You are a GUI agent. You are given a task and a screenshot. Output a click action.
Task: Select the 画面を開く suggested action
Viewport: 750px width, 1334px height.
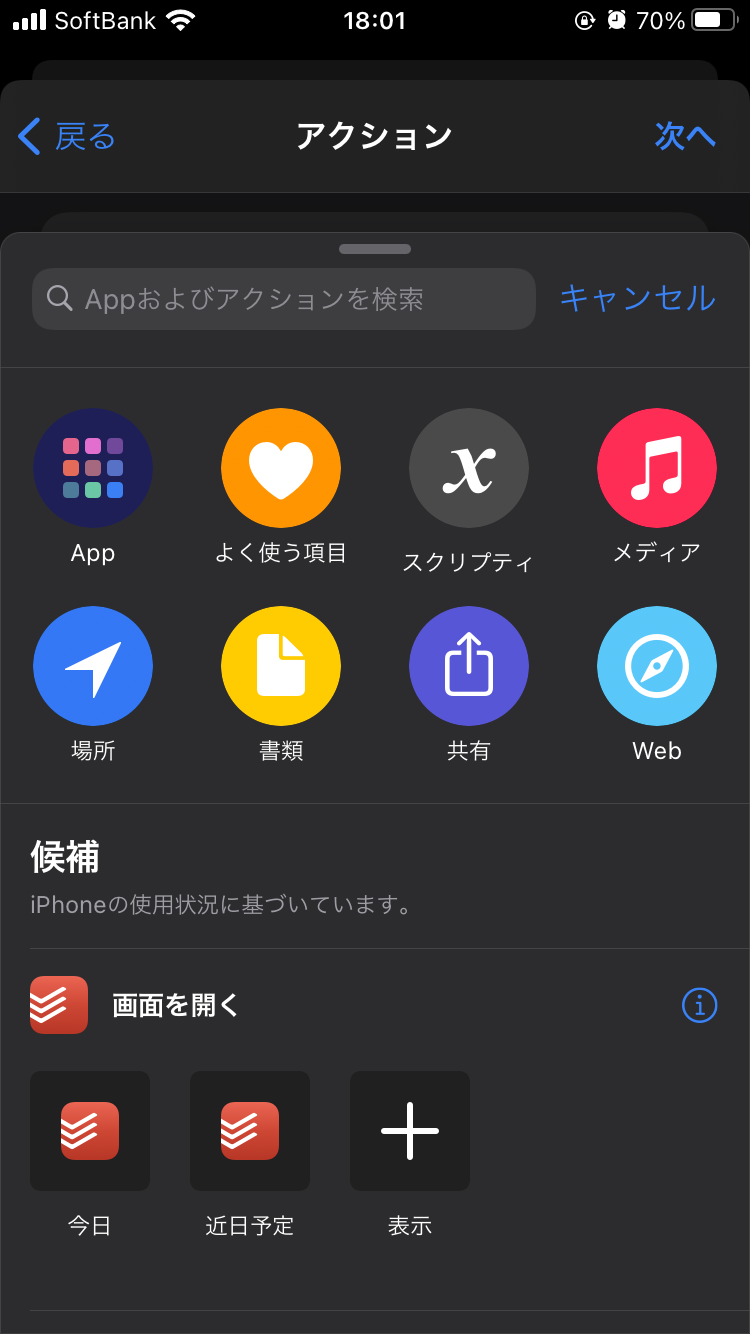click(x=176, y=1005)
